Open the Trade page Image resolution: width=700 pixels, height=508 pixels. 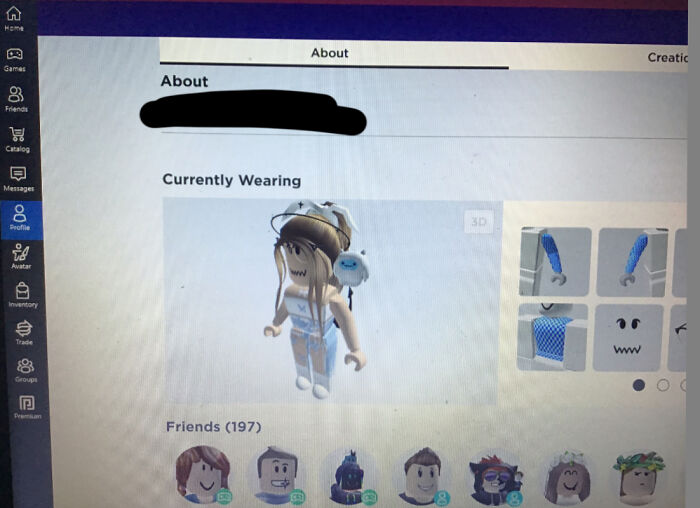tap(24, 332)
